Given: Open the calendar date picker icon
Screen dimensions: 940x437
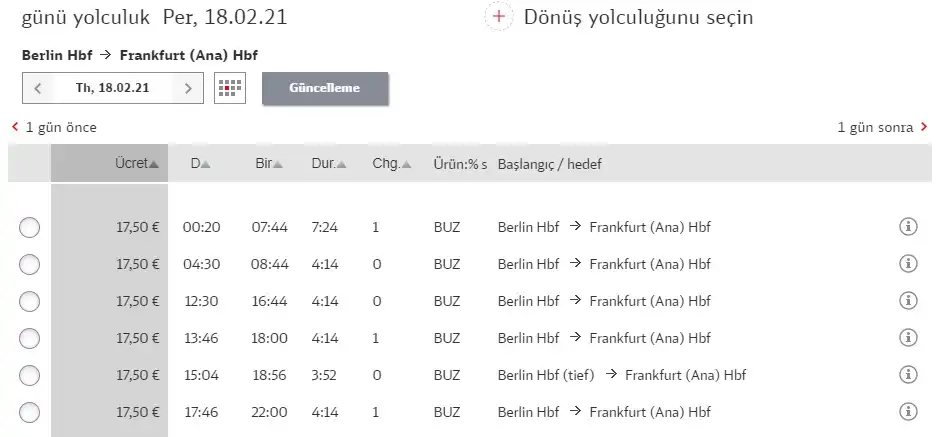Looking at the screenshot, I should click(230, 88).
